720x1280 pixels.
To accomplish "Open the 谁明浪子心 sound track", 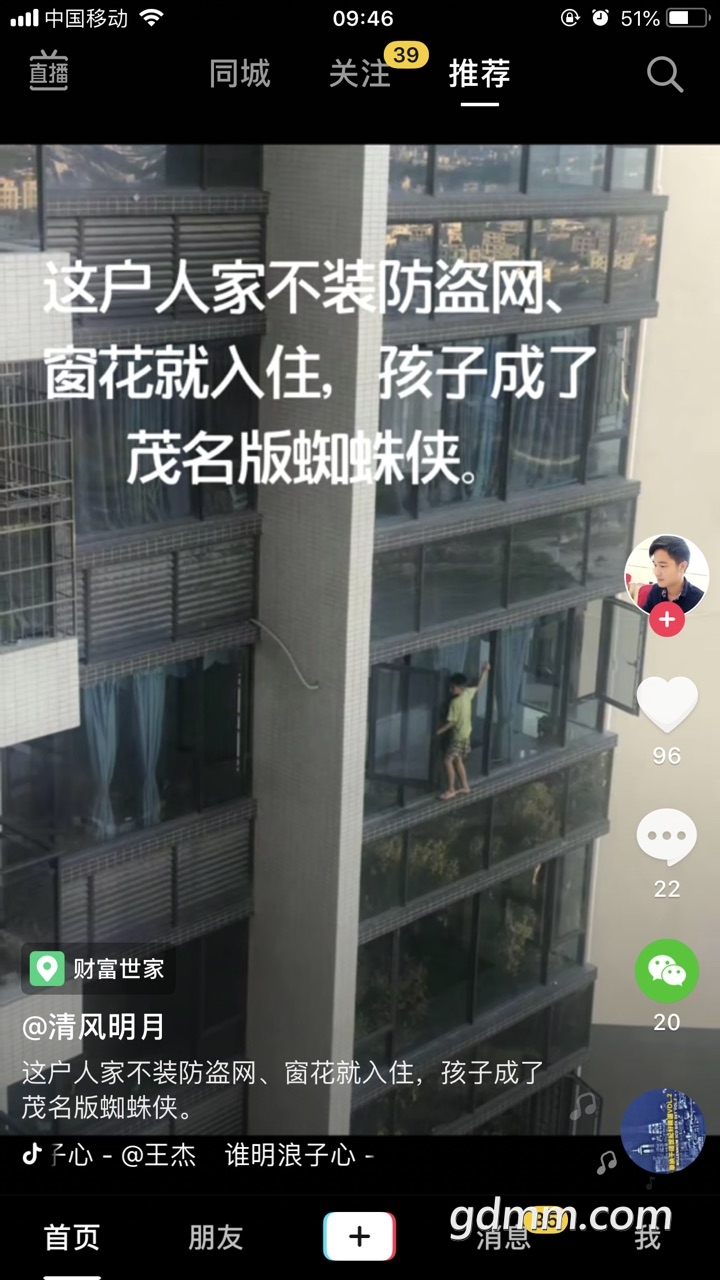I will click(200, 1156).
